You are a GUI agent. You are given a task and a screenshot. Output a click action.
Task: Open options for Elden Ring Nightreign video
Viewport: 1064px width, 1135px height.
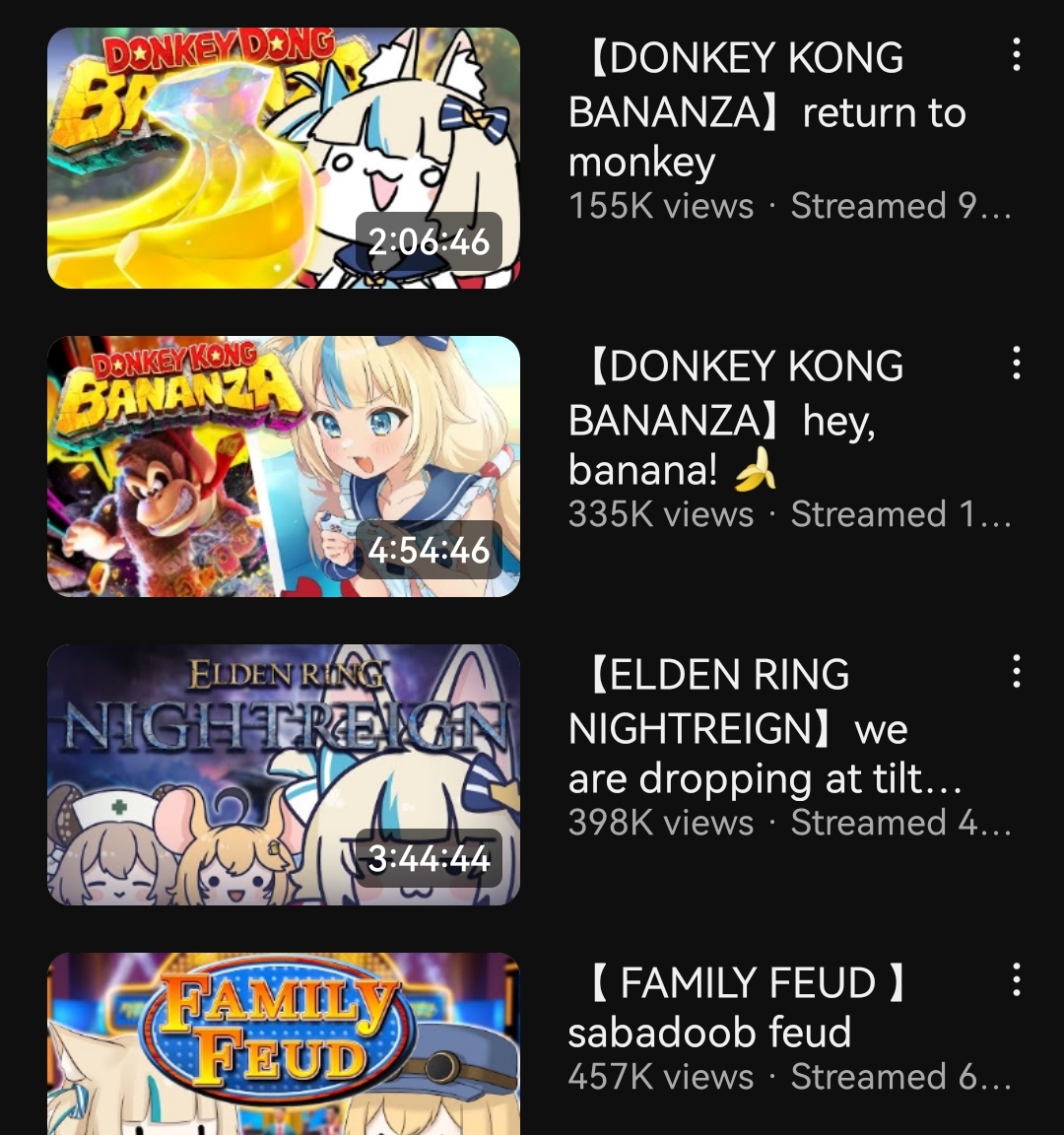(x=1016, y=672)
